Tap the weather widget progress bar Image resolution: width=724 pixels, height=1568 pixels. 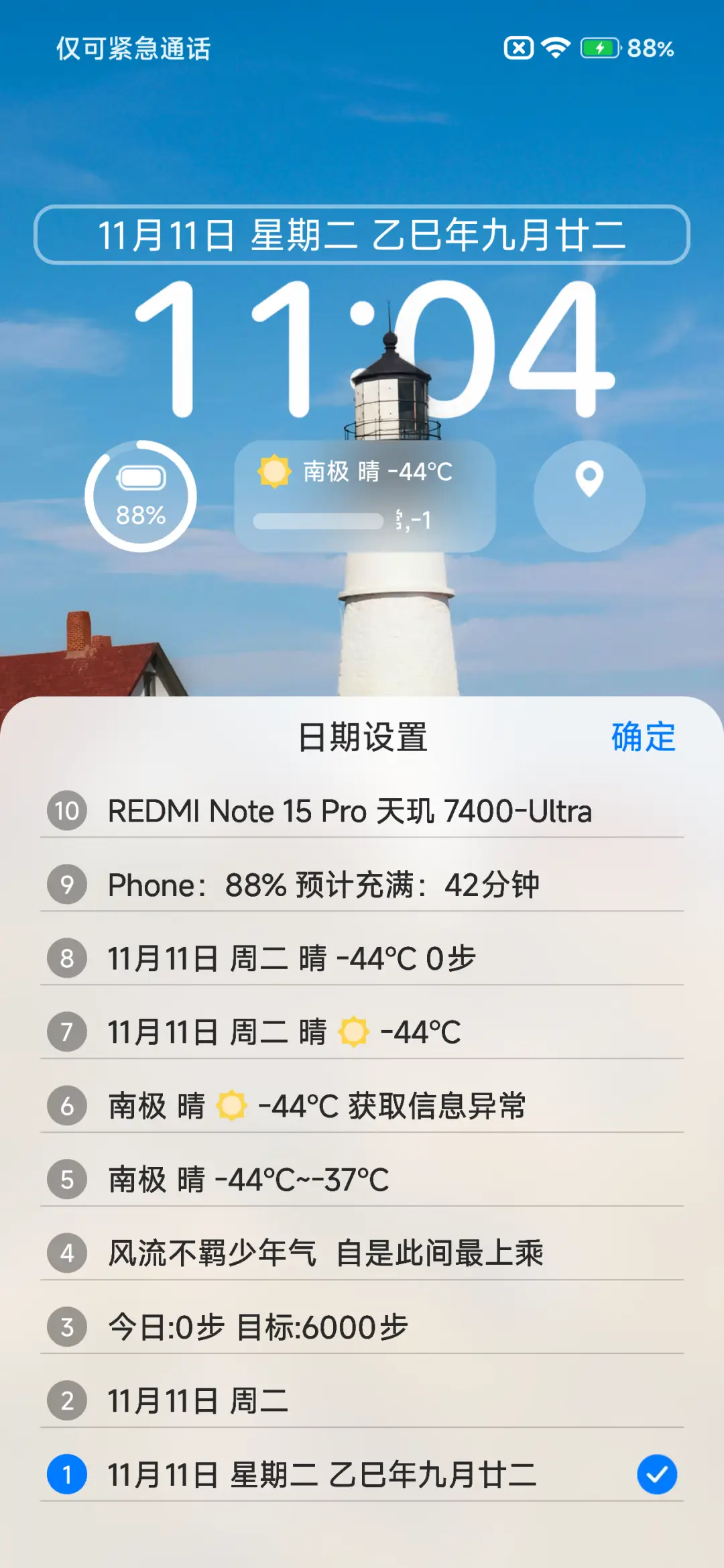click(318, 520)
